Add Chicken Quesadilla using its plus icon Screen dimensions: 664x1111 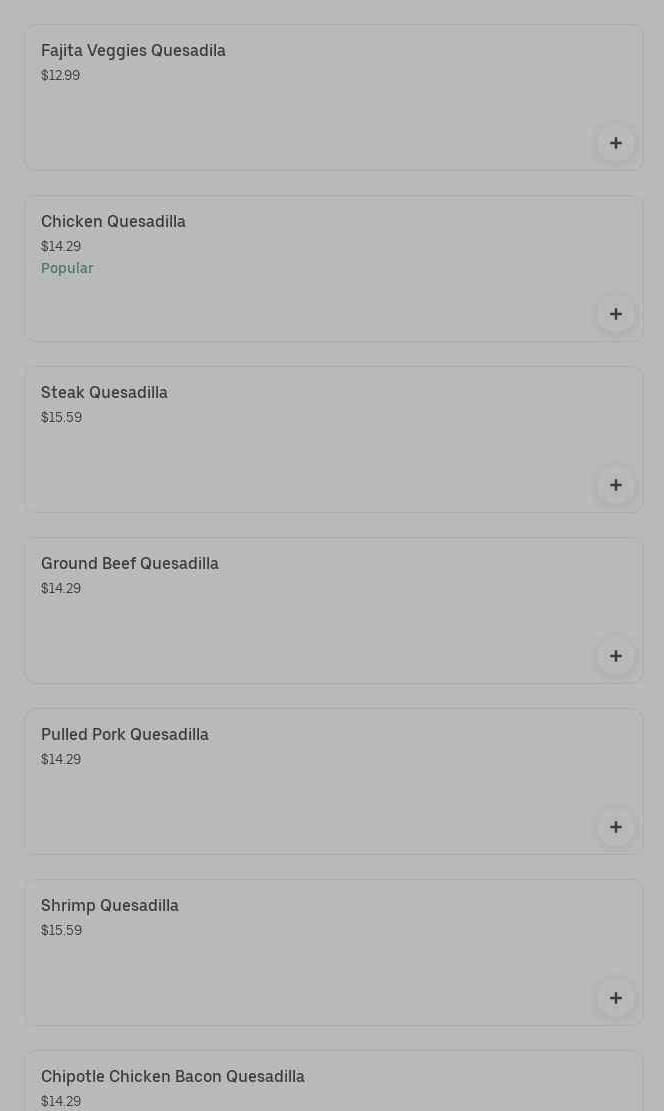point(615,314)
